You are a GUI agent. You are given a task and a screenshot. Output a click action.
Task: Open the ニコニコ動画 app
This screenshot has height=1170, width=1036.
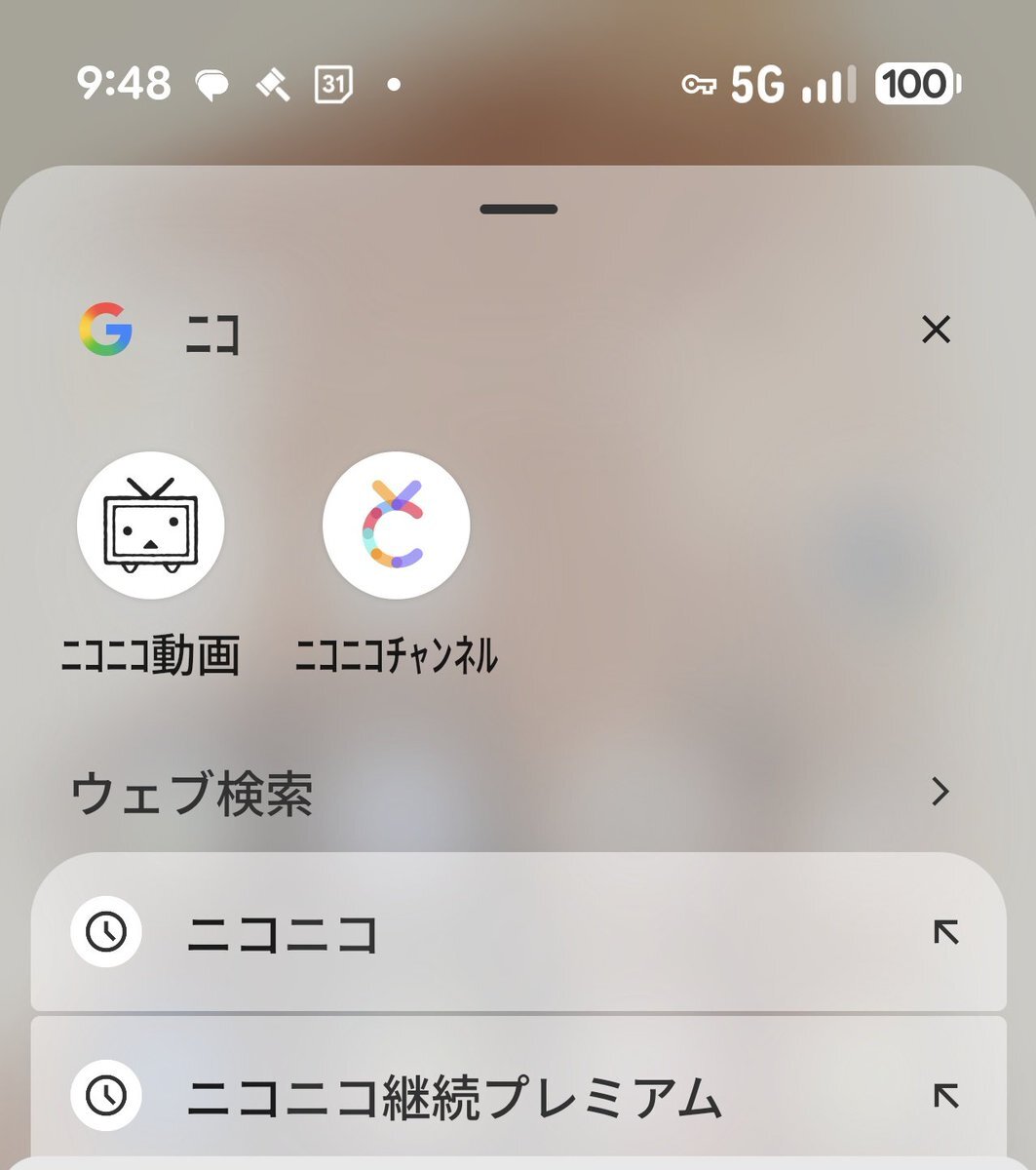tap(151, 526)
